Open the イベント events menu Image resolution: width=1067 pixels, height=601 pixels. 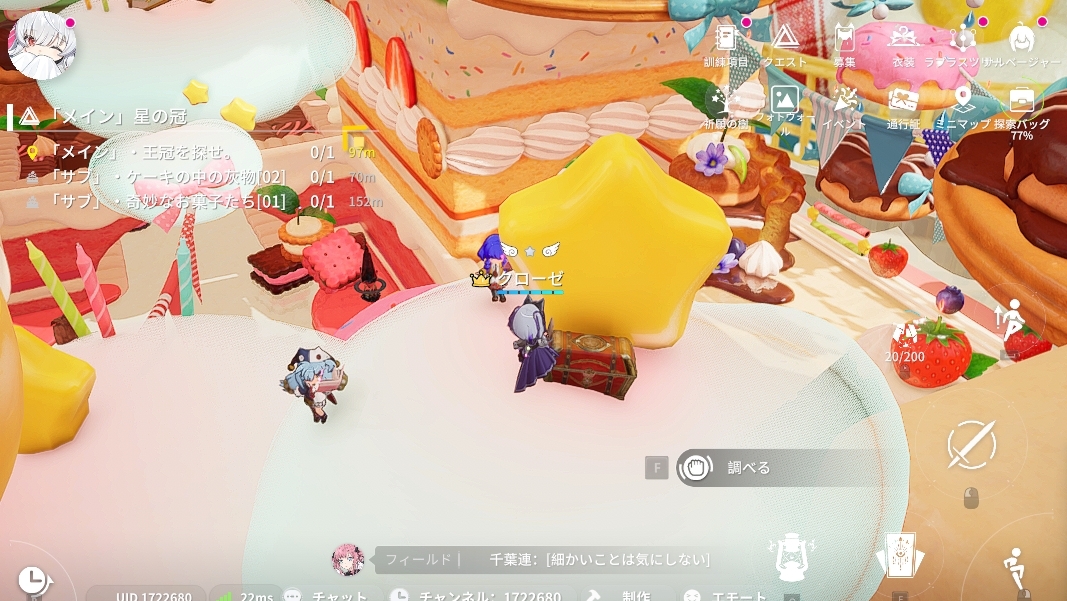(844, 104)
